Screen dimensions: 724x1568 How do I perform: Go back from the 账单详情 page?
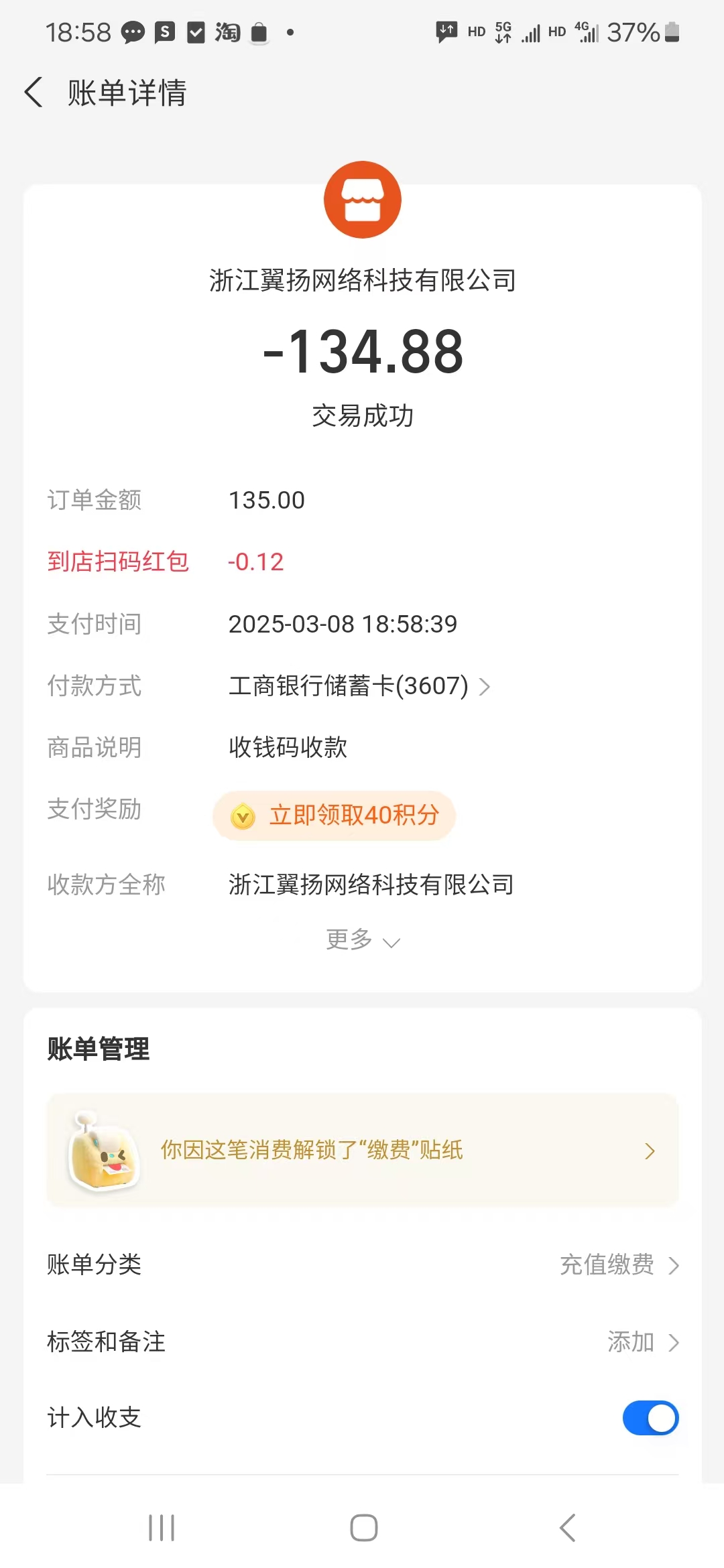(x=34, y=92)
